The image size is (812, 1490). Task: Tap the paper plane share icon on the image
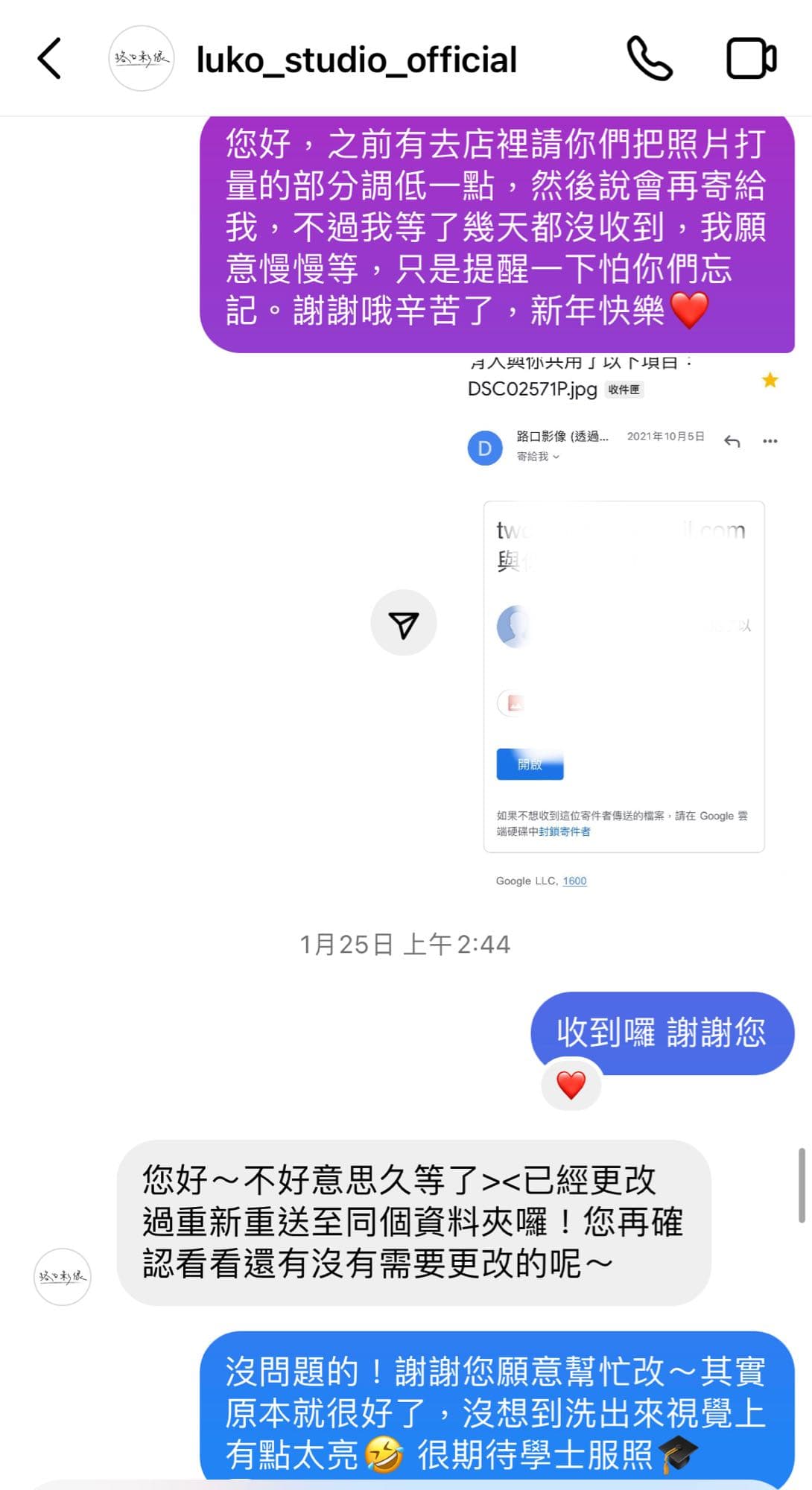click(403, 623)
